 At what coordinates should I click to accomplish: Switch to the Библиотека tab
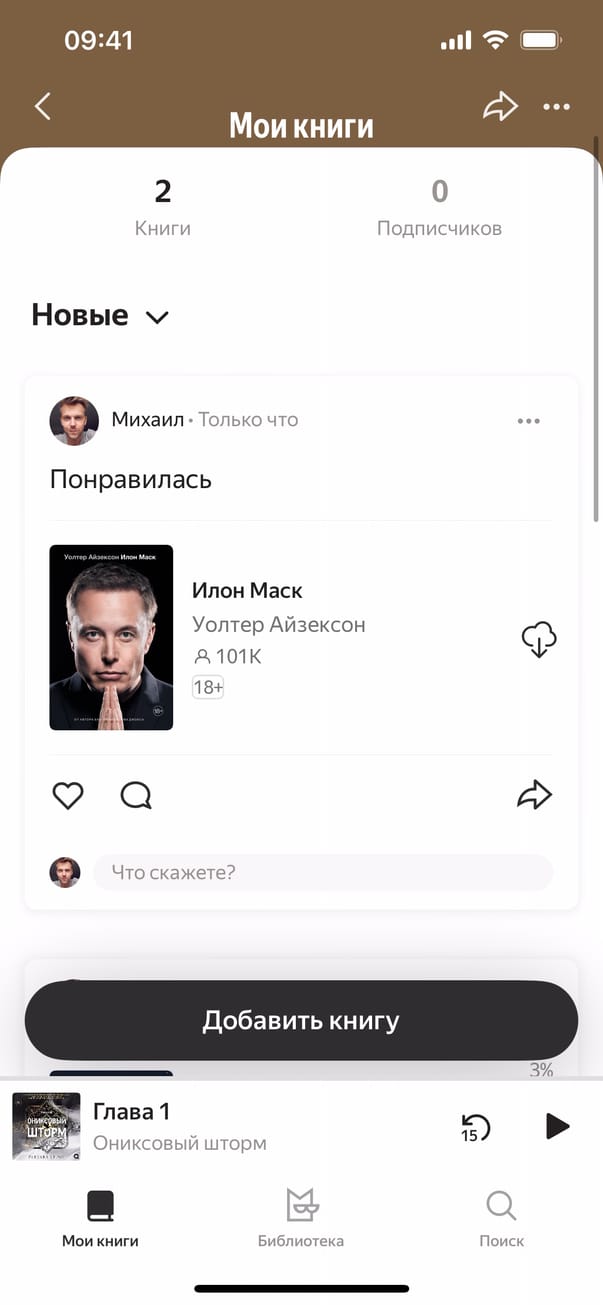(301, 1218)
